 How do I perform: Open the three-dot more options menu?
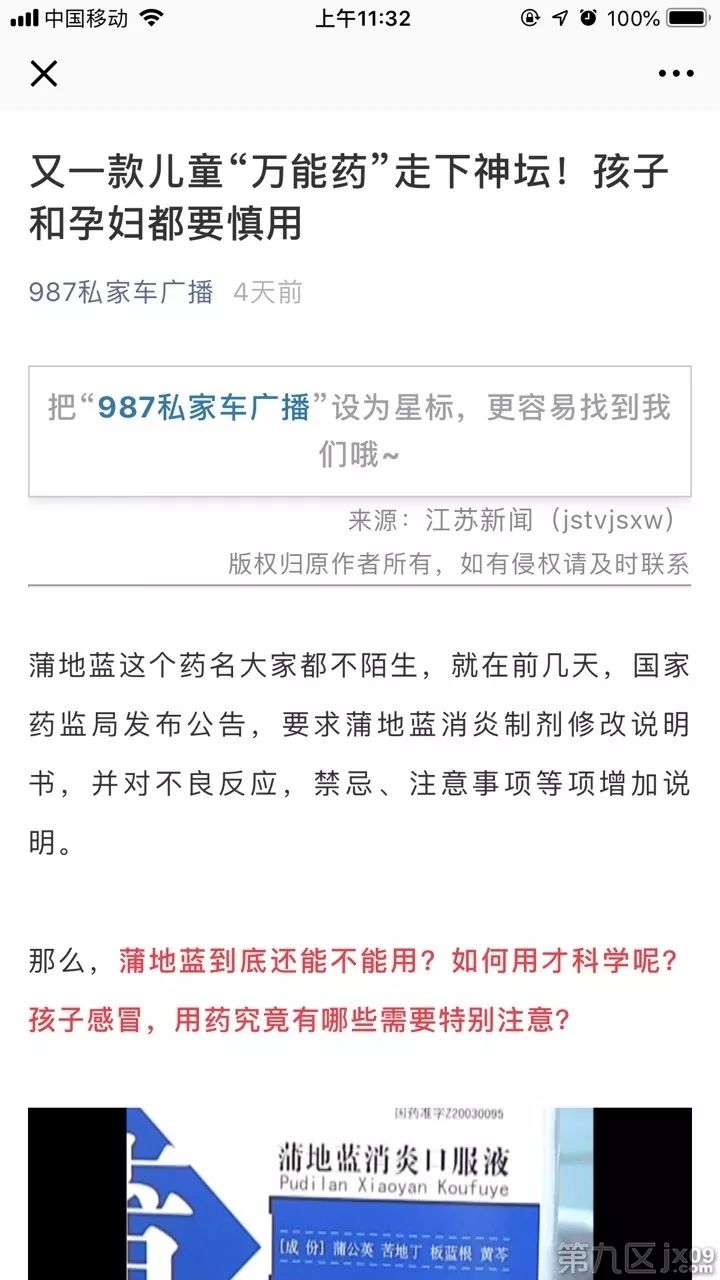[677, 73]
